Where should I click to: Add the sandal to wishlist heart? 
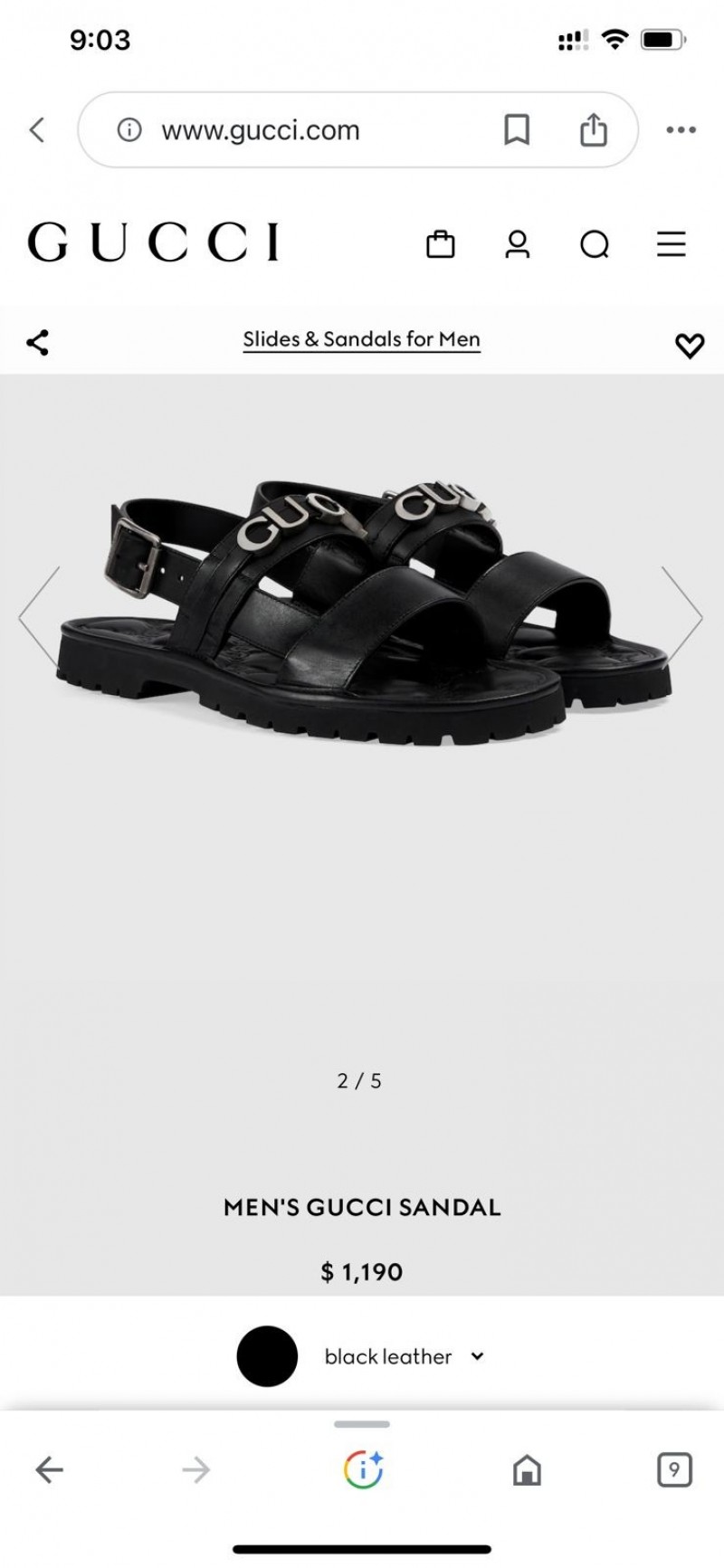pyautogui.click(x=690, y=345)
